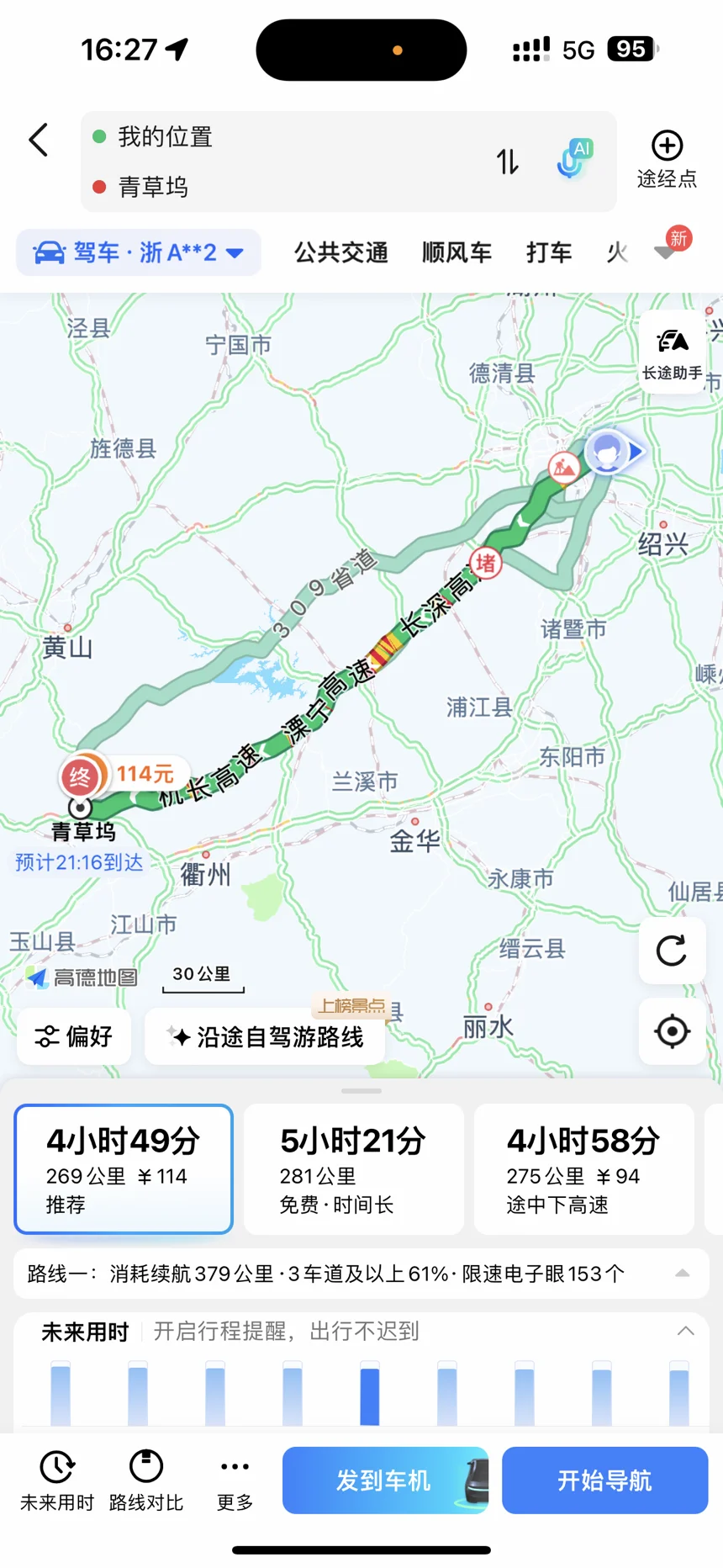Select the 4小时58分 route option
Viewport: 723px width, 1568px height.
583,1169
